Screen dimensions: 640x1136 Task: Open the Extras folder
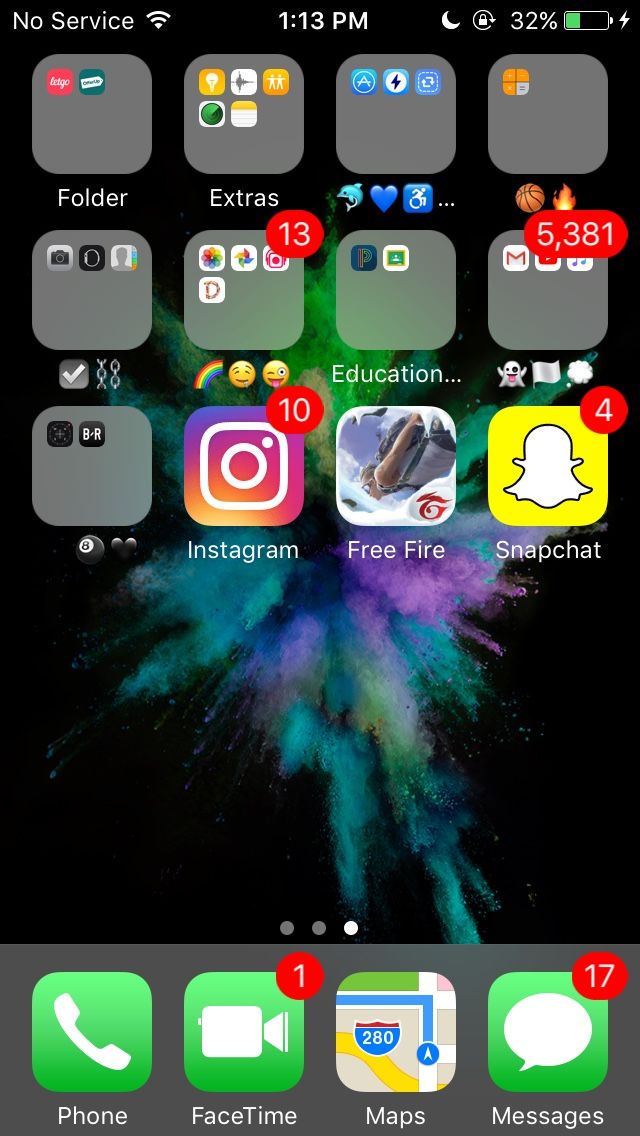(x=243, y=114)
